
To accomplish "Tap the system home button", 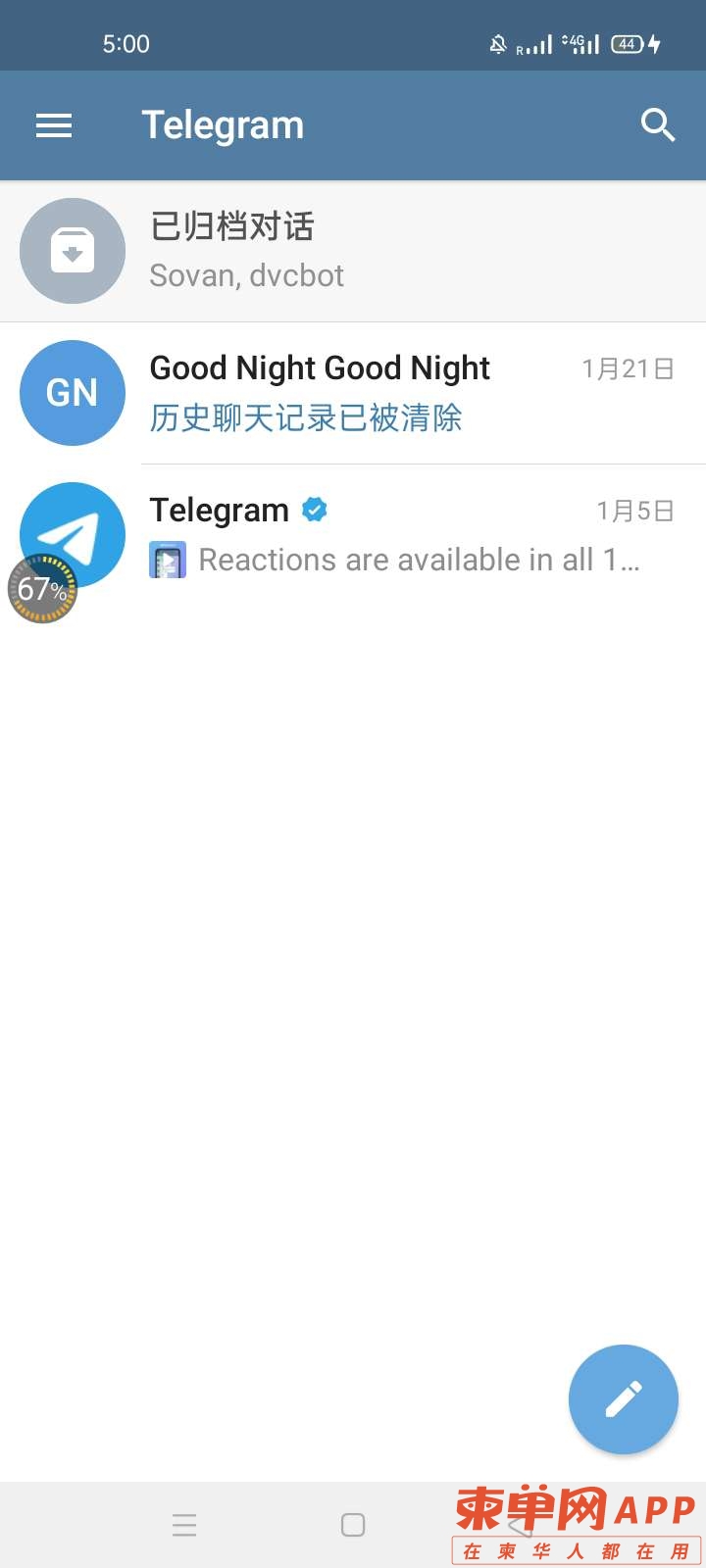I will pyautogui.click(x=353, y=1525).
